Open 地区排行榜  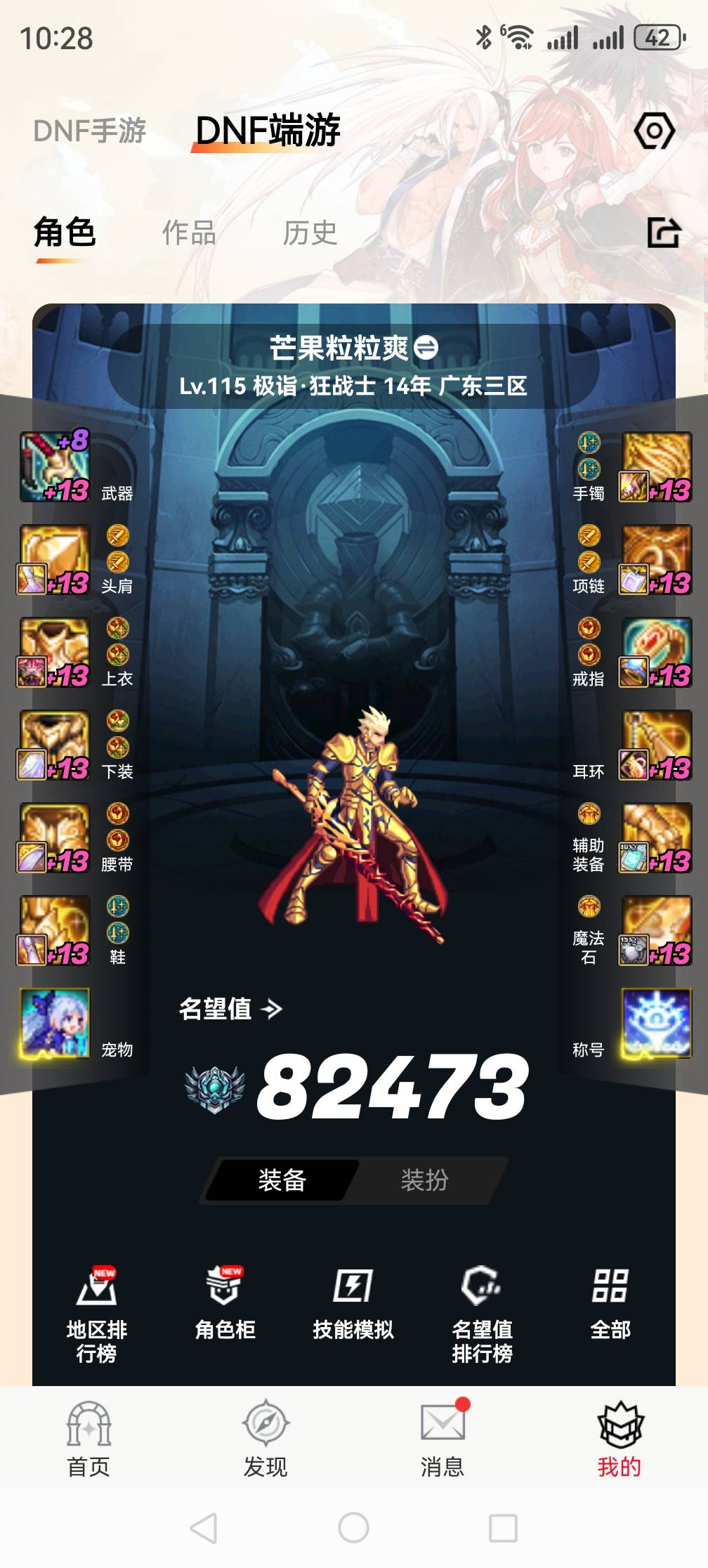click(97, 1314)
